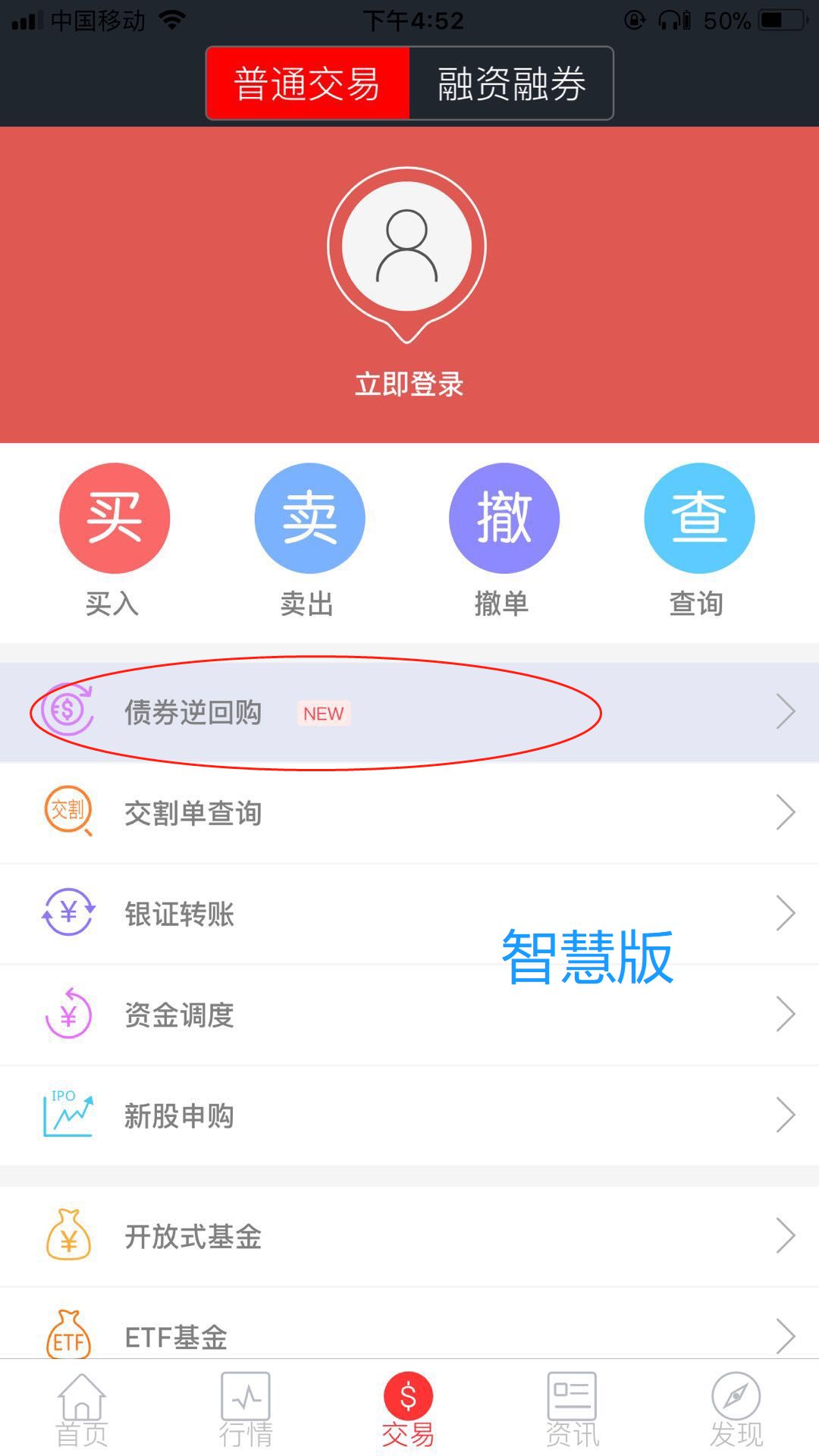The height and width of the screenshot is (1456, 819).
Task: Select the 交易 trade tab
Action: [408, 1409]
